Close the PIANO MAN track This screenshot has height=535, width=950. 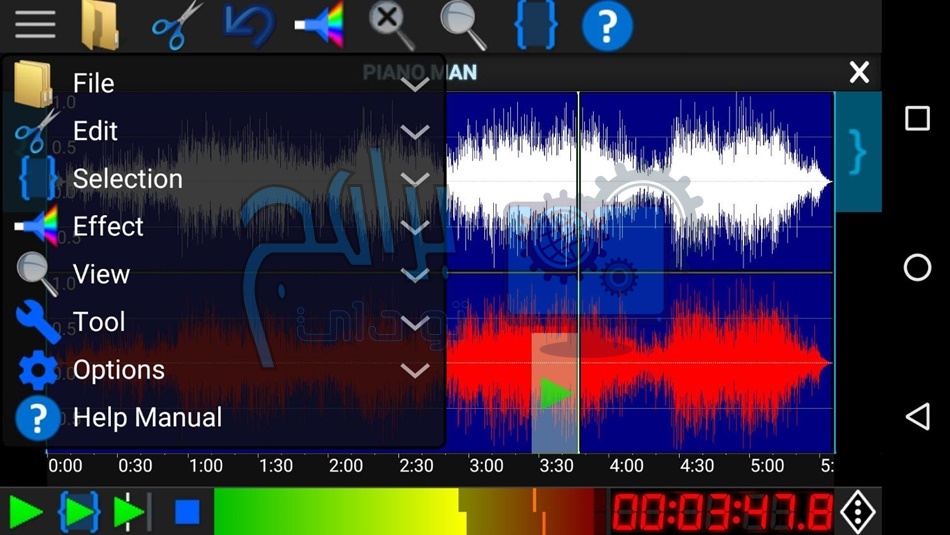(x=859, y=72)
